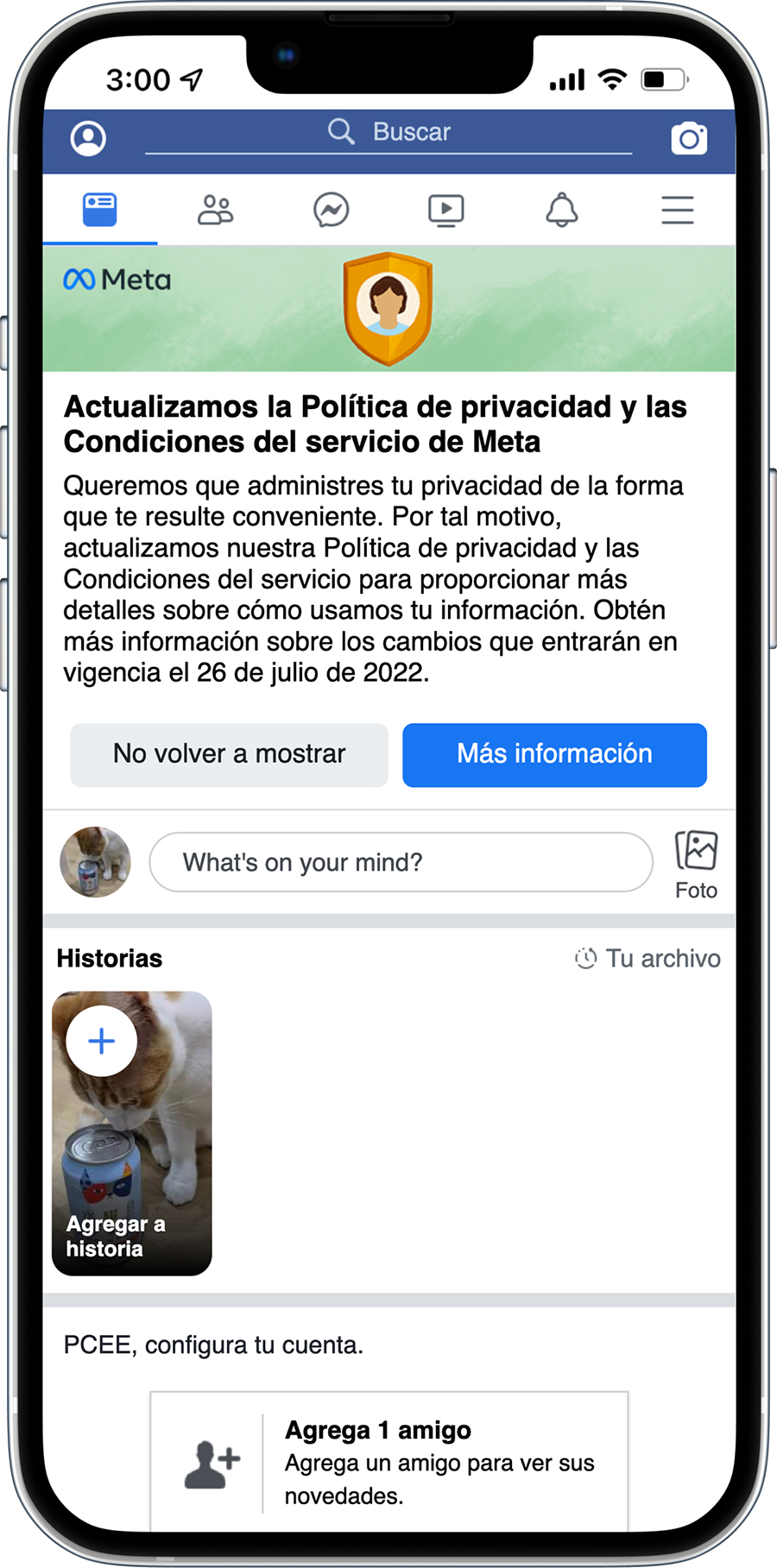Open the notifications bell

pos(561,210)
